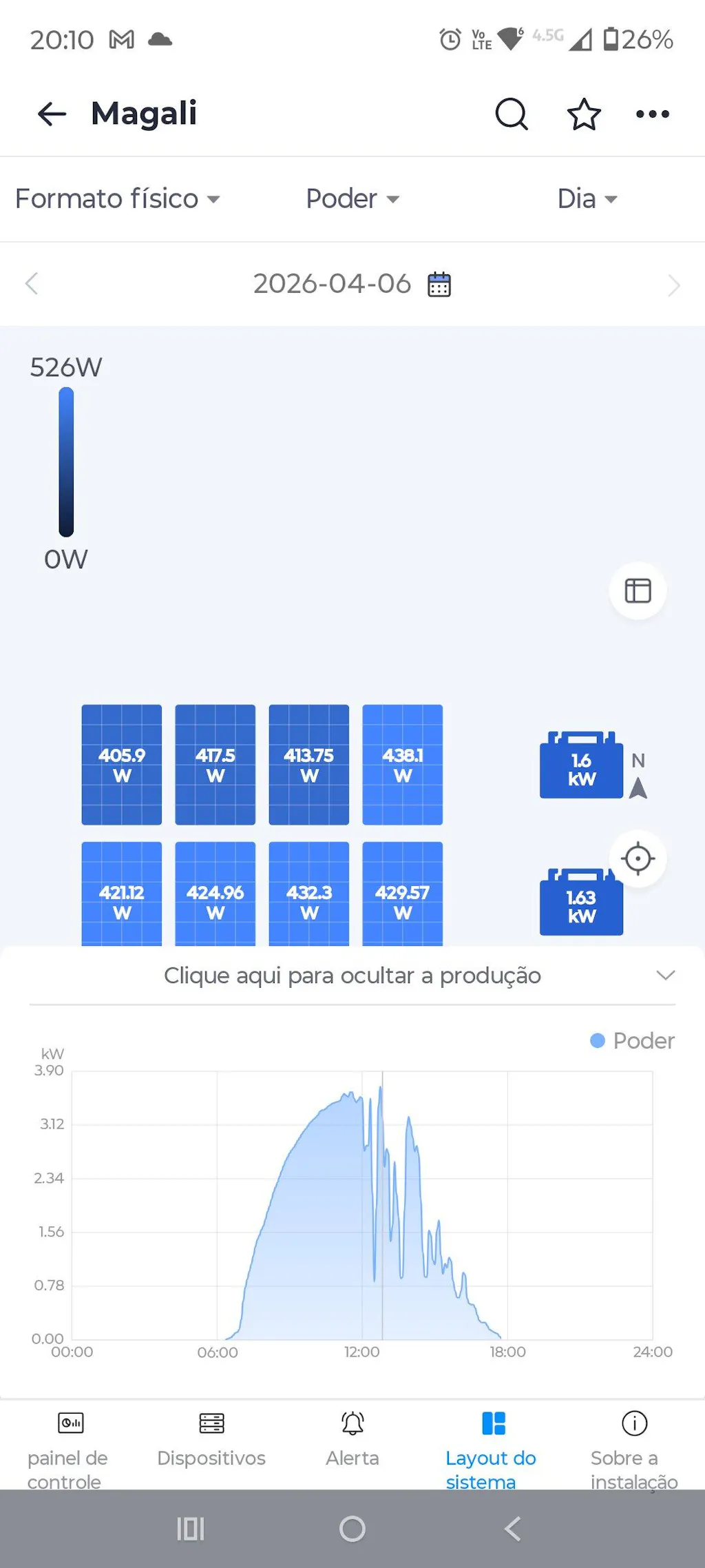Open the calendar date picker
This screenshot has width=705, height=1568.
point(439,283)
